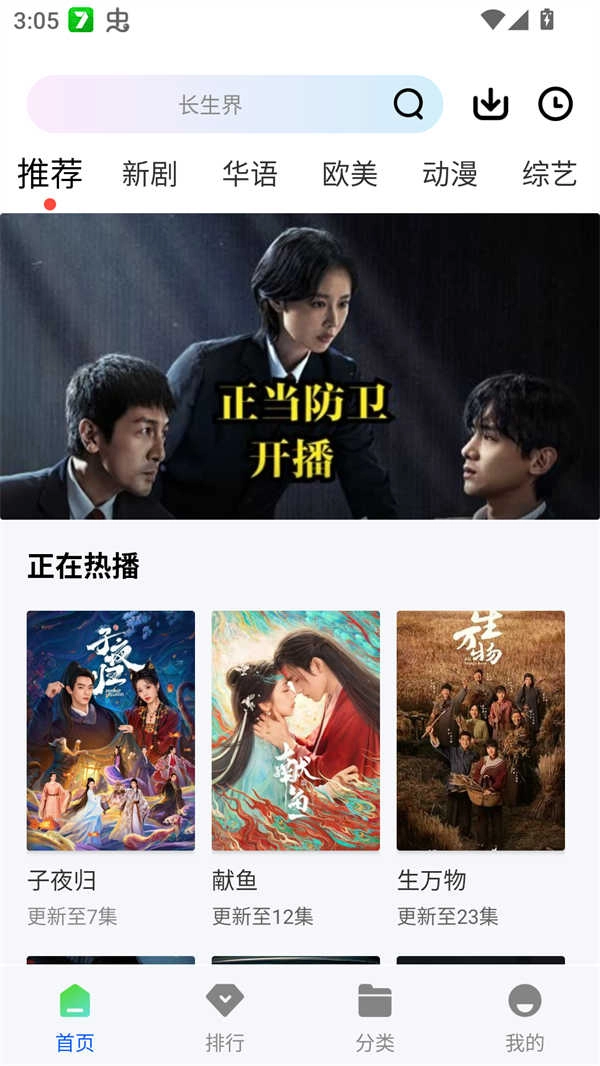600x1066 pixels.
Task: Switch to 排行 rankings
Action: click(x=225, y=1017)
